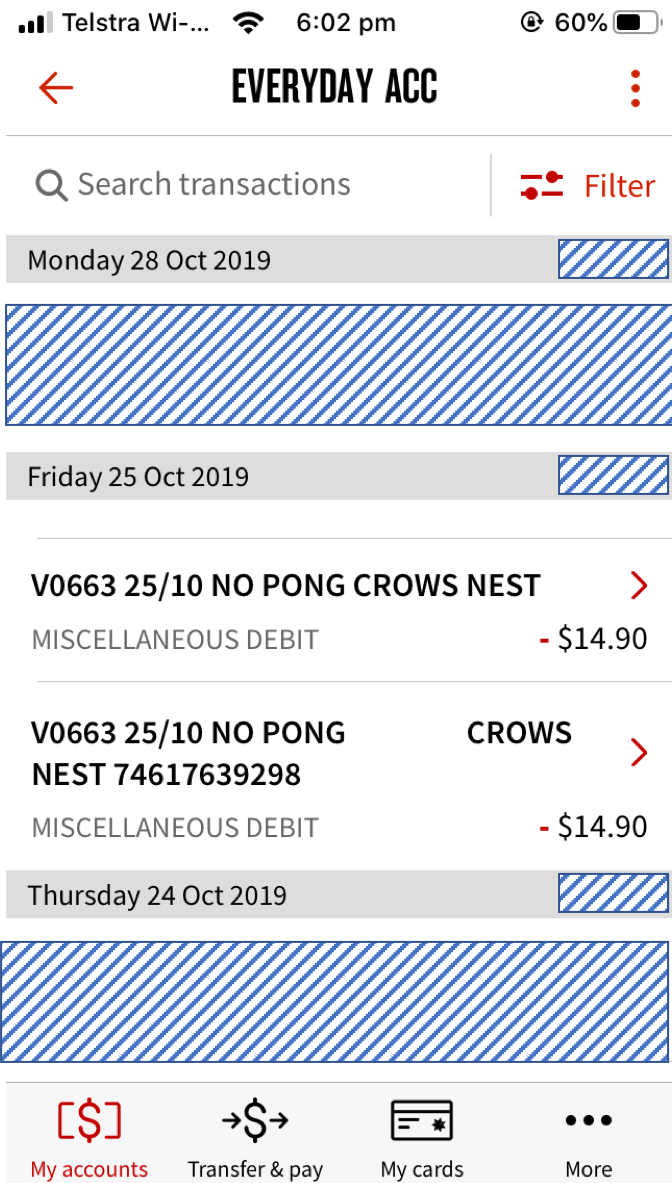Screen dimensions: 672x1183
Task: Open the transaction Filter options
Action: pyautogui.click(x=588, y=186)
